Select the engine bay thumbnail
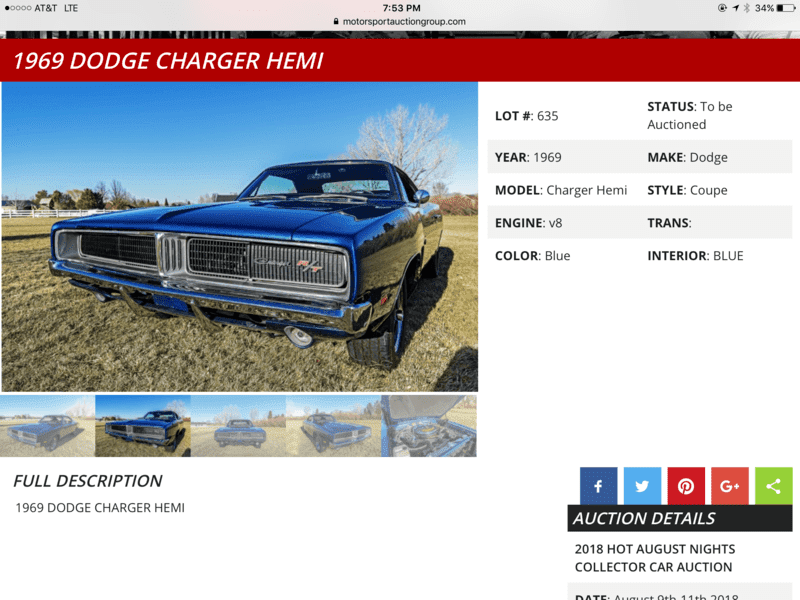800x600 pixels. (x=428, y=426)
